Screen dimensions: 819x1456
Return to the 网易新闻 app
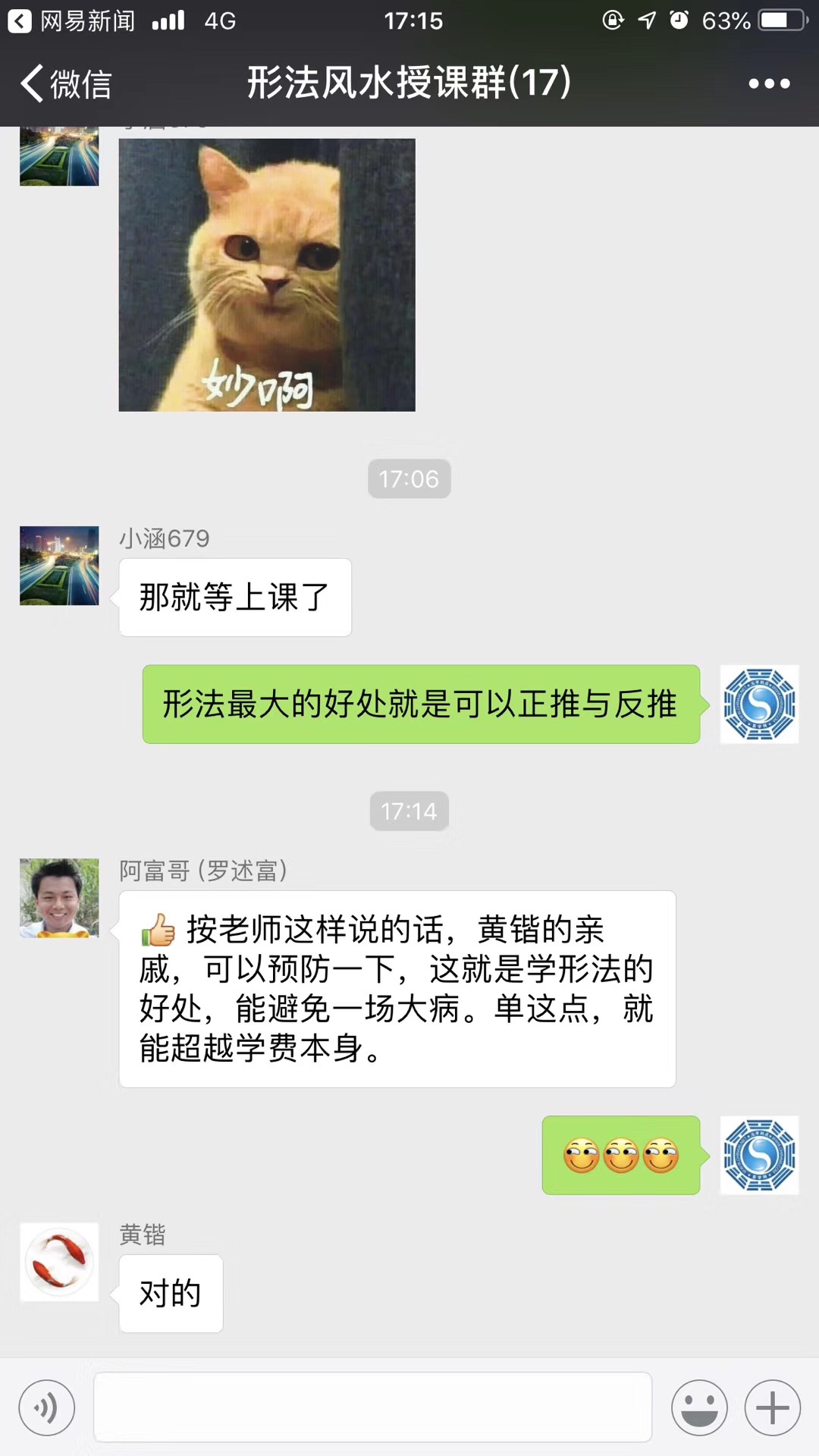coord(72,20)
